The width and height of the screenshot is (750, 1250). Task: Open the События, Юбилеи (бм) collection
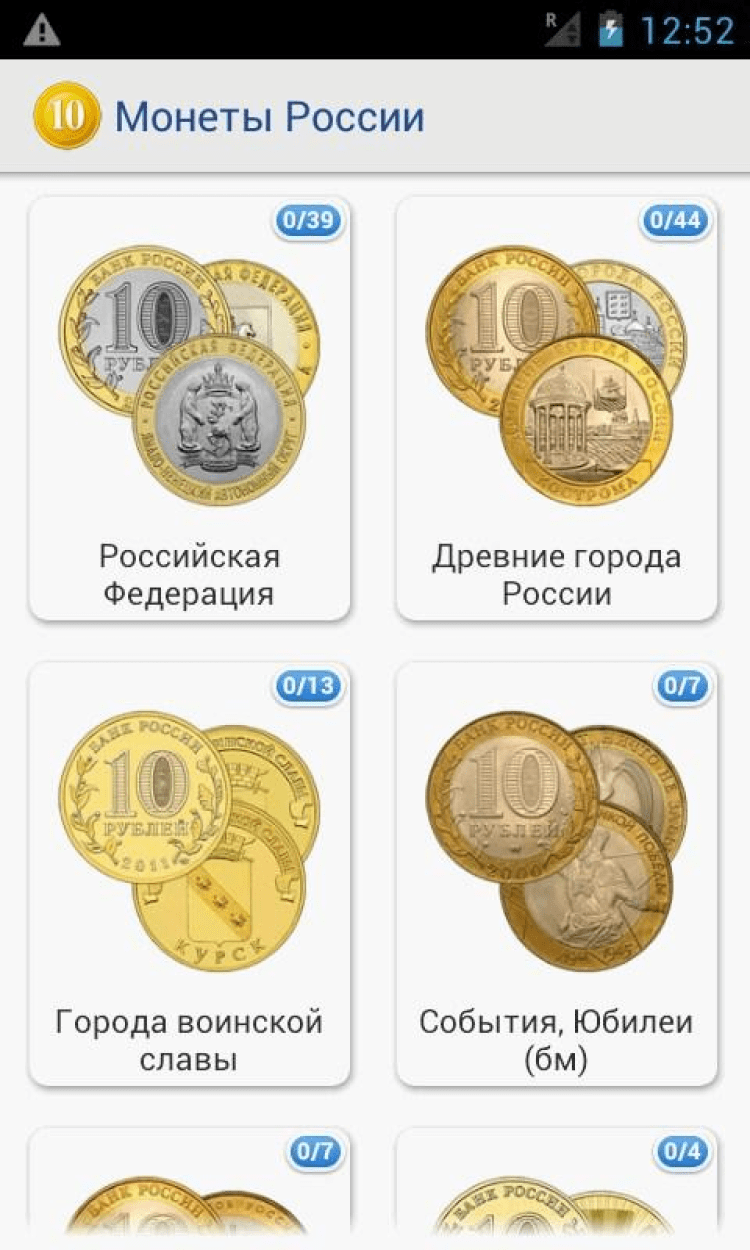pos(557,874)
